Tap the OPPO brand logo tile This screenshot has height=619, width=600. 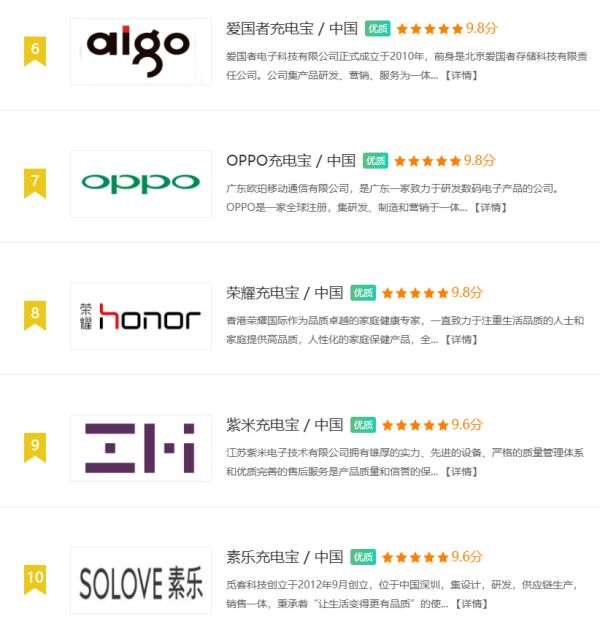coord(141,184)
